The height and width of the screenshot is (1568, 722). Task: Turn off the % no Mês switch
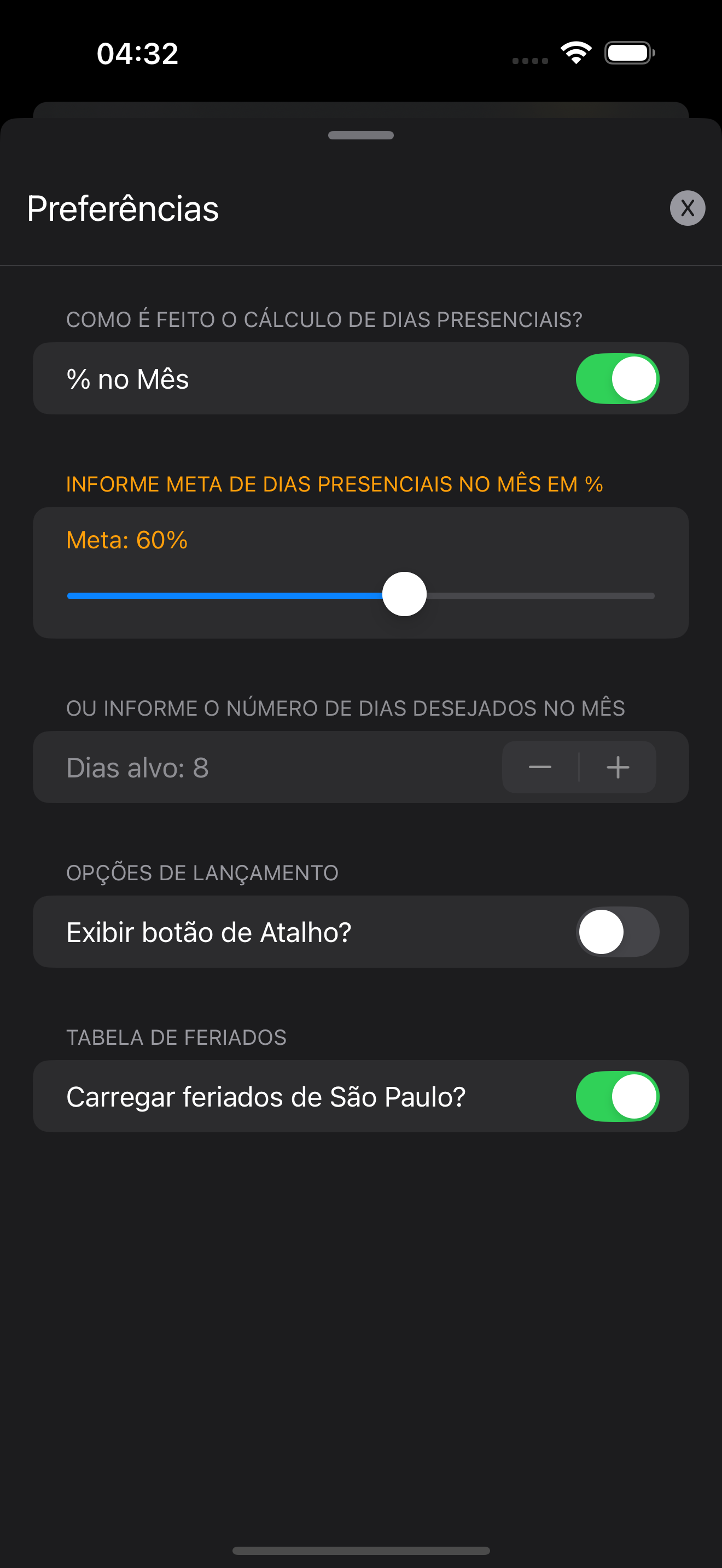[616, 379]
